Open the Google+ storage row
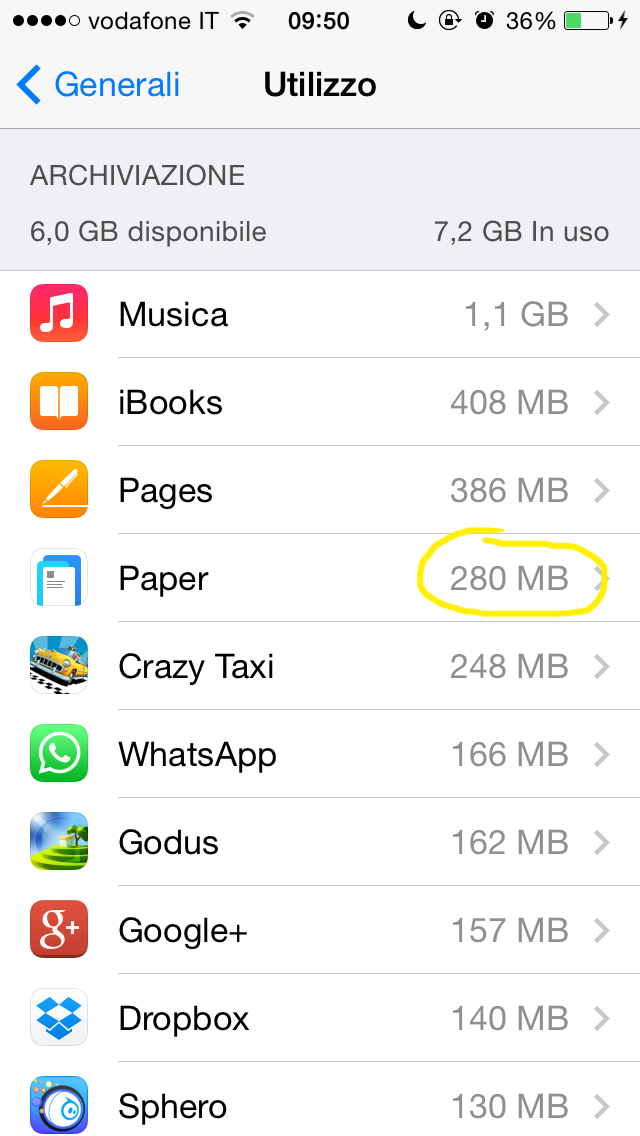 [x=320, y=931]
